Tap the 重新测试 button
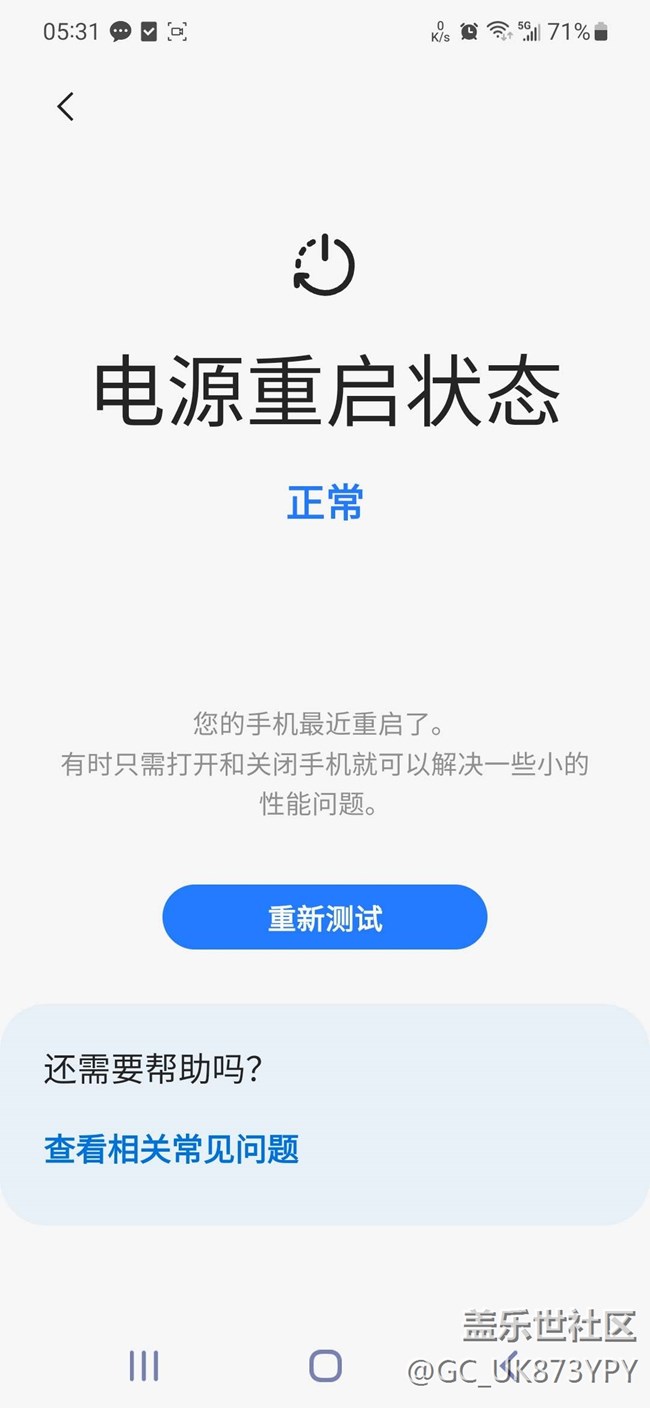 point(325,917)
